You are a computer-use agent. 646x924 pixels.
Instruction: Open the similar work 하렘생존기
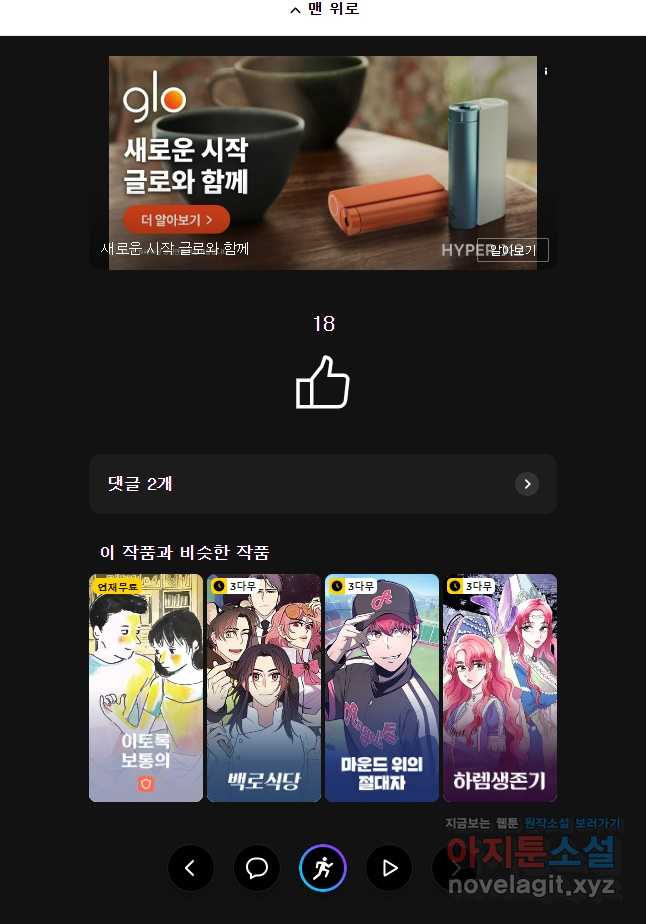pyautogui.click(x=500, y=688)
